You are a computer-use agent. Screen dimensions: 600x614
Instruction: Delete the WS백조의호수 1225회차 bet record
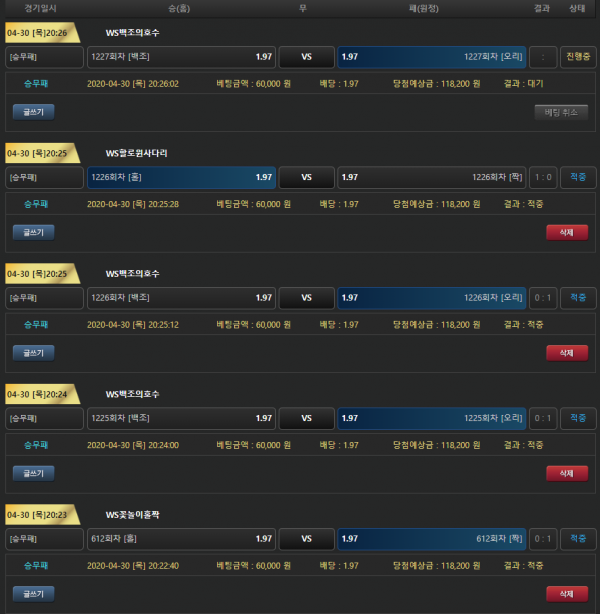point(566,473)
